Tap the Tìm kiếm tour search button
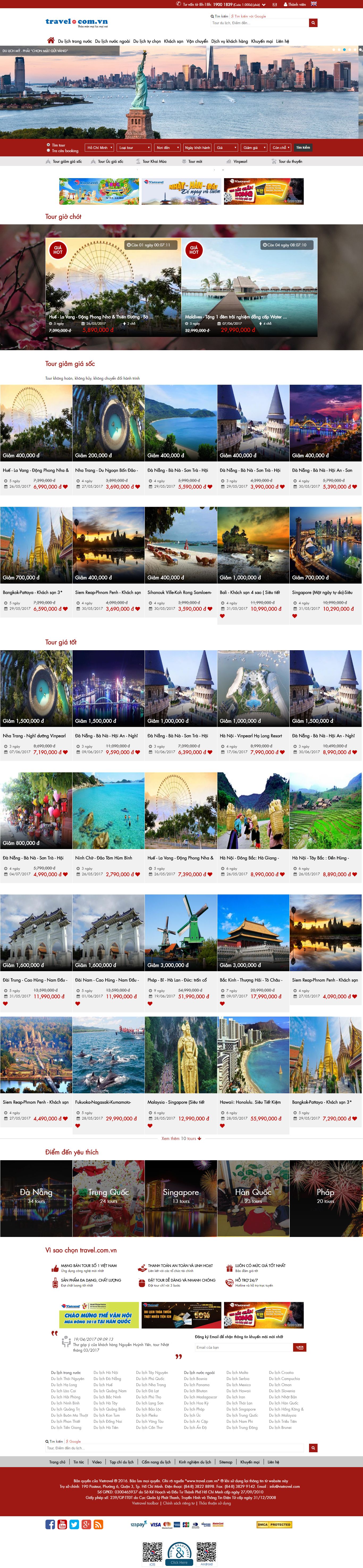The image size is (363, 1568). click(303, 147)
